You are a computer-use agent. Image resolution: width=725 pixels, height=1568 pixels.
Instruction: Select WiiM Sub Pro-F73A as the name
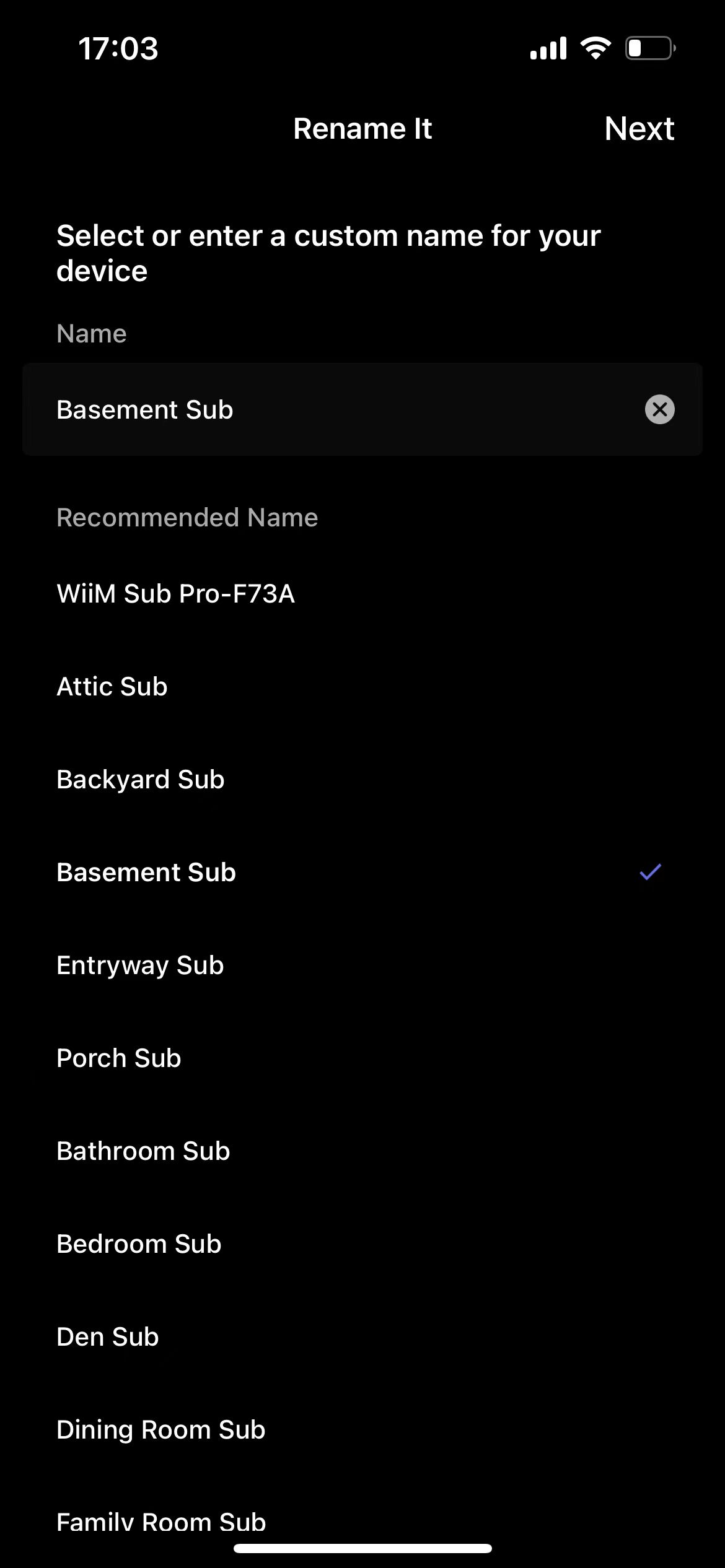pyautogui.click(x=362, y=594)
